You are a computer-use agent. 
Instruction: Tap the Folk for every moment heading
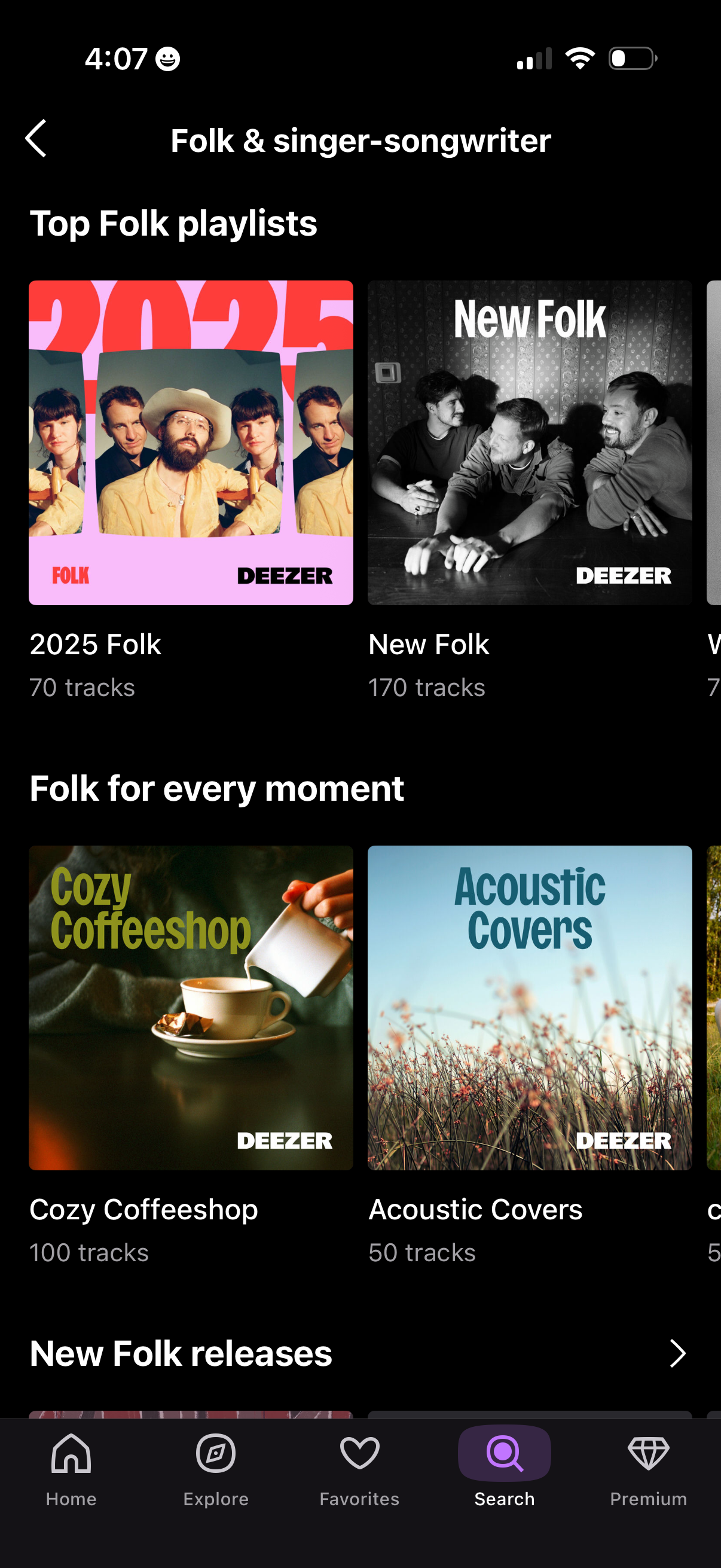(x=216, y=788)
